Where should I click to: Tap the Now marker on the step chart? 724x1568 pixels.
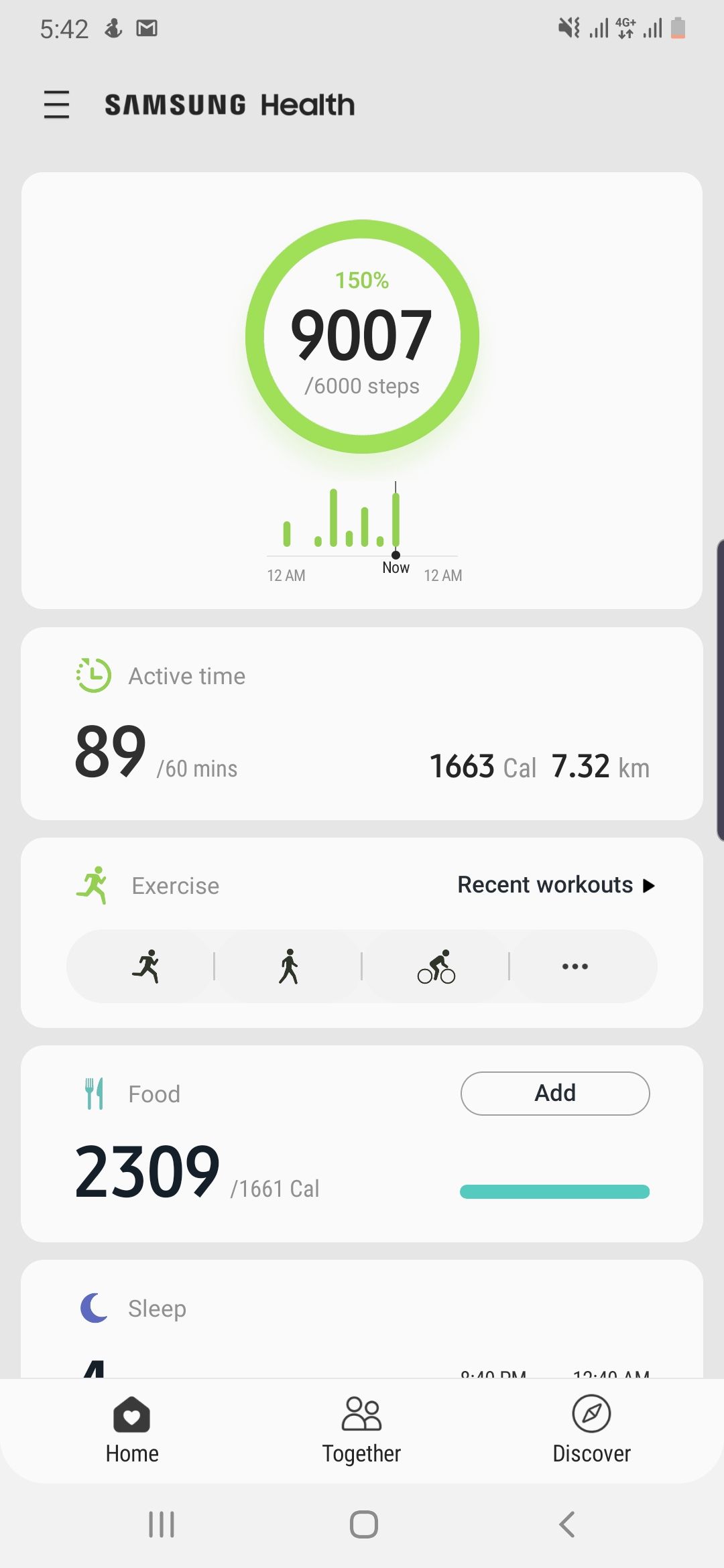[x=396, y=556]
